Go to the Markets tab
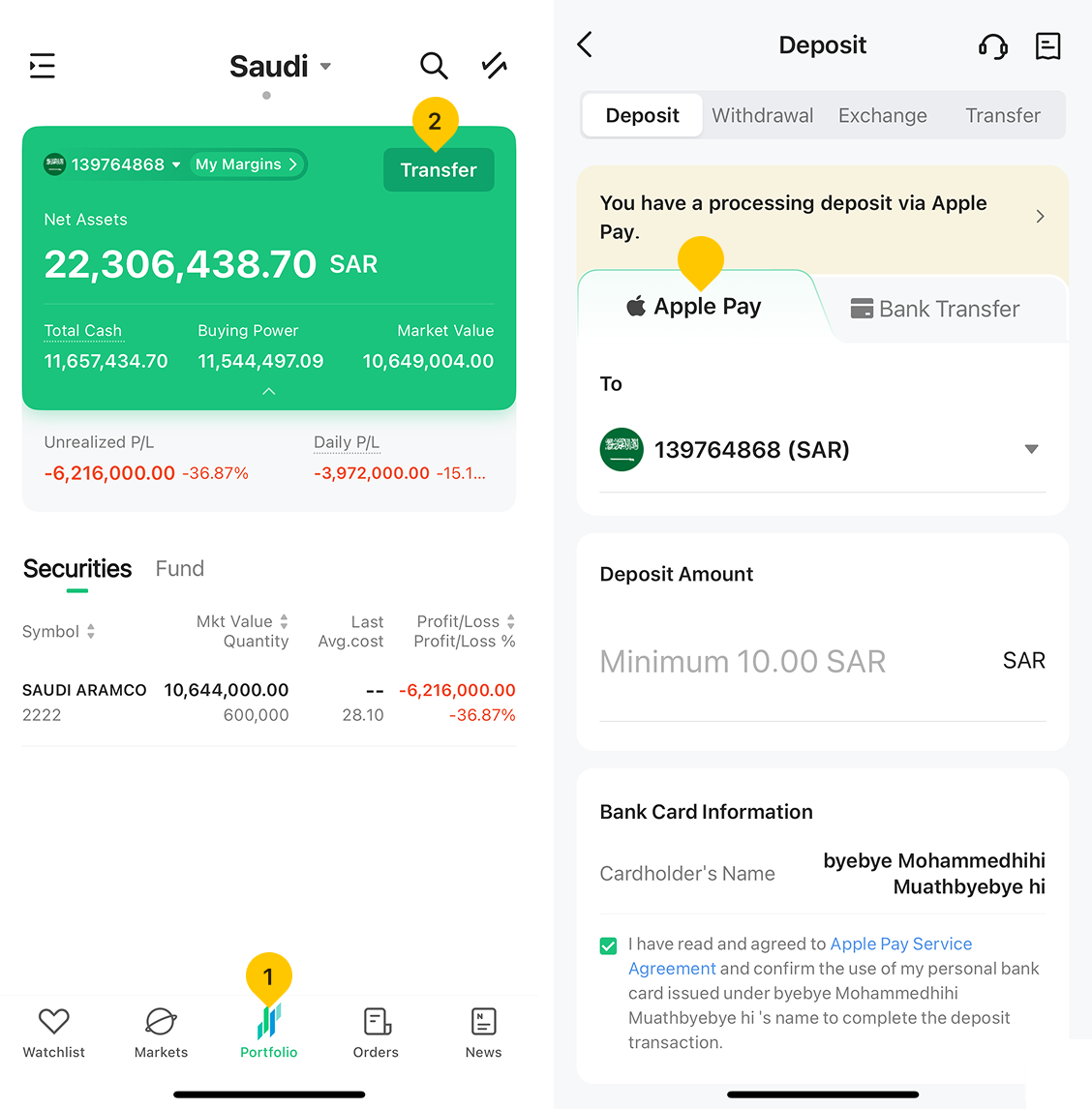The image size is (1092, 1109). point(161,1033)
